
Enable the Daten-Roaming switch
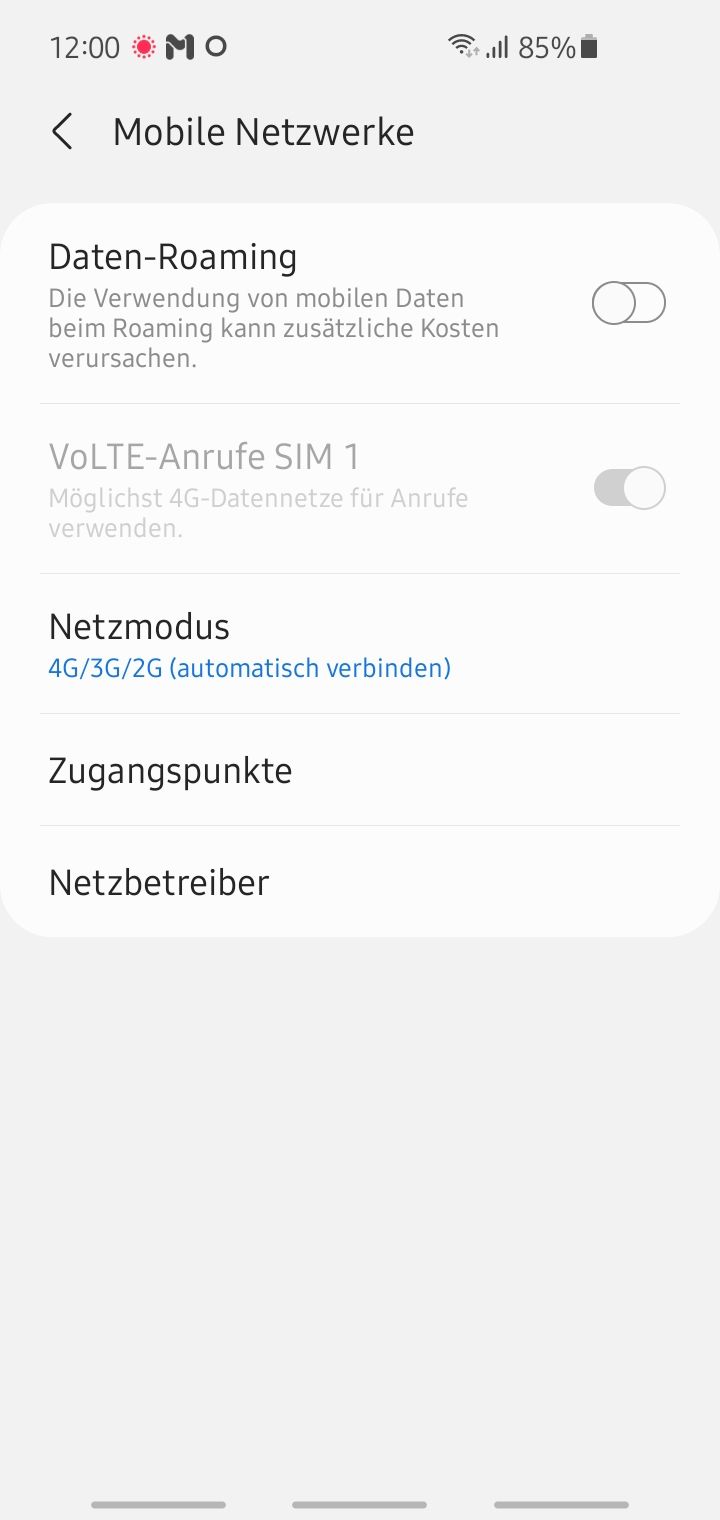[x=628, y=303]
